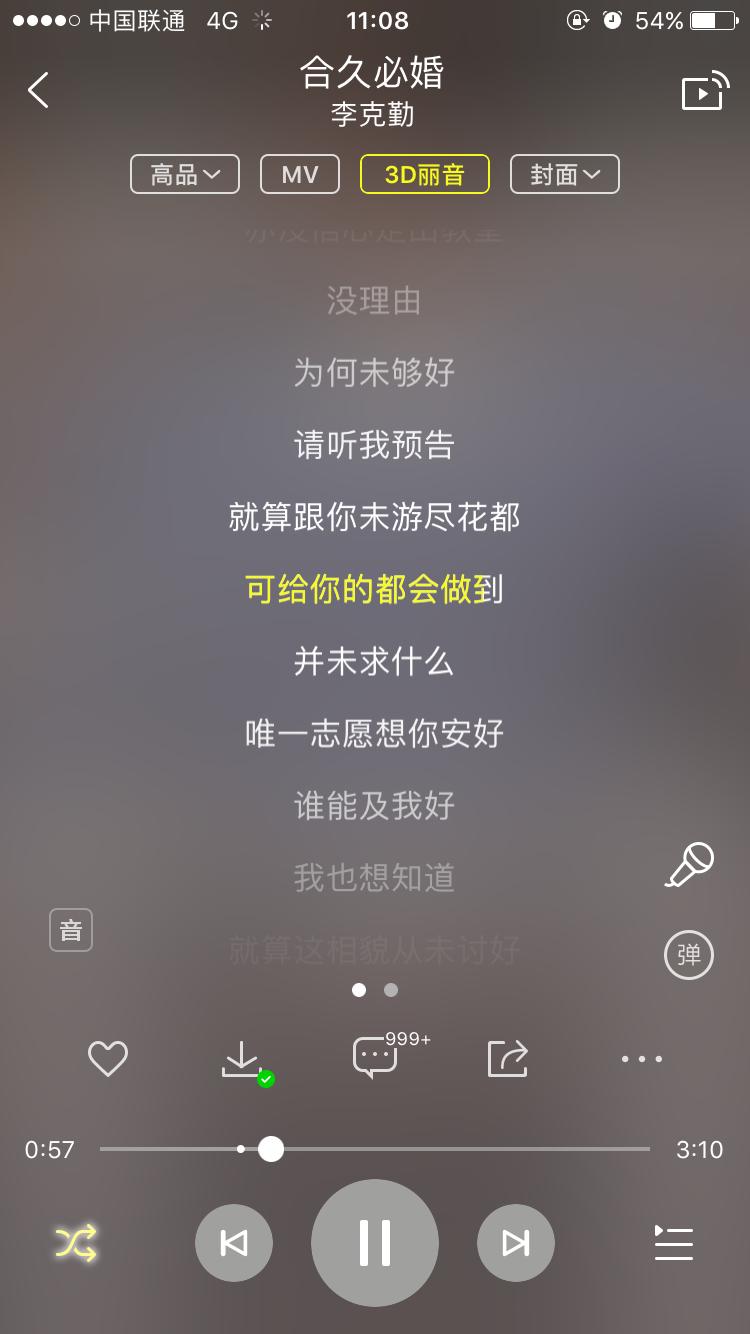
Task: Open the 高品 audio quality dropdown
Action: (184, 173)
